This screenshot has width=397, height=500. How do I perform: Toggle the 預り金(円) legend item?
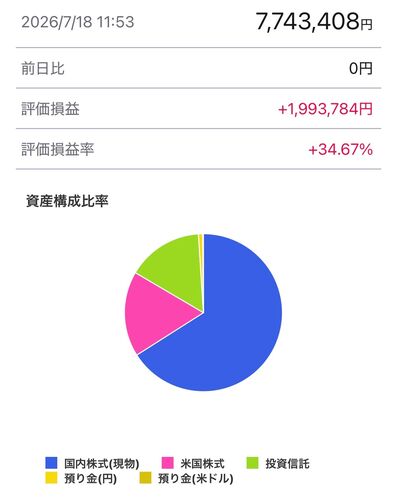(81, 478)
